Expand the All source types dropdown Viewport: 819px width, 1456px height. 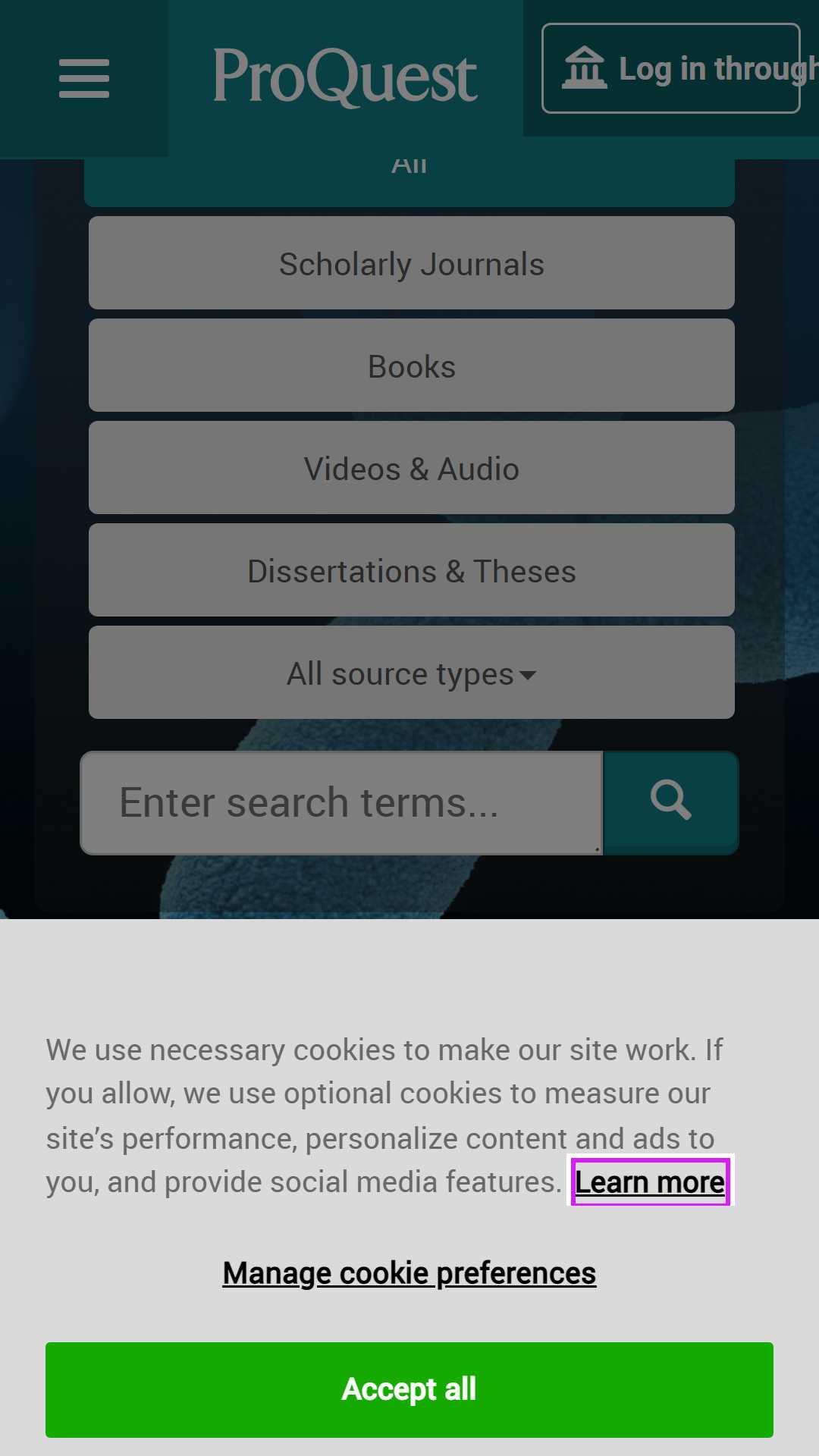412,673
